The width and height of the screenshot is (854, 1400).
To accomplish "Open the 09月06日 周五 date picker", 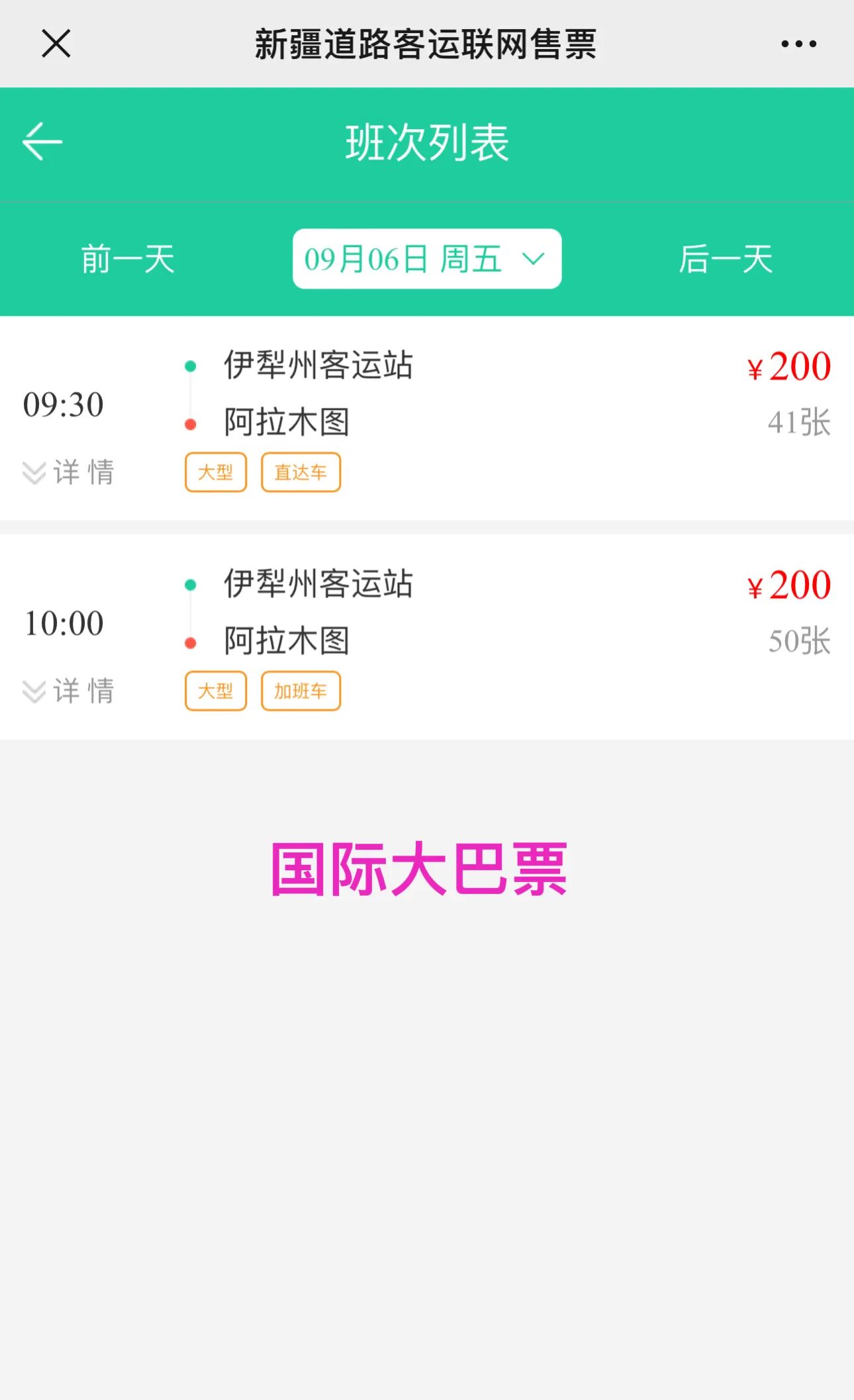I will (x=427, y=259).
